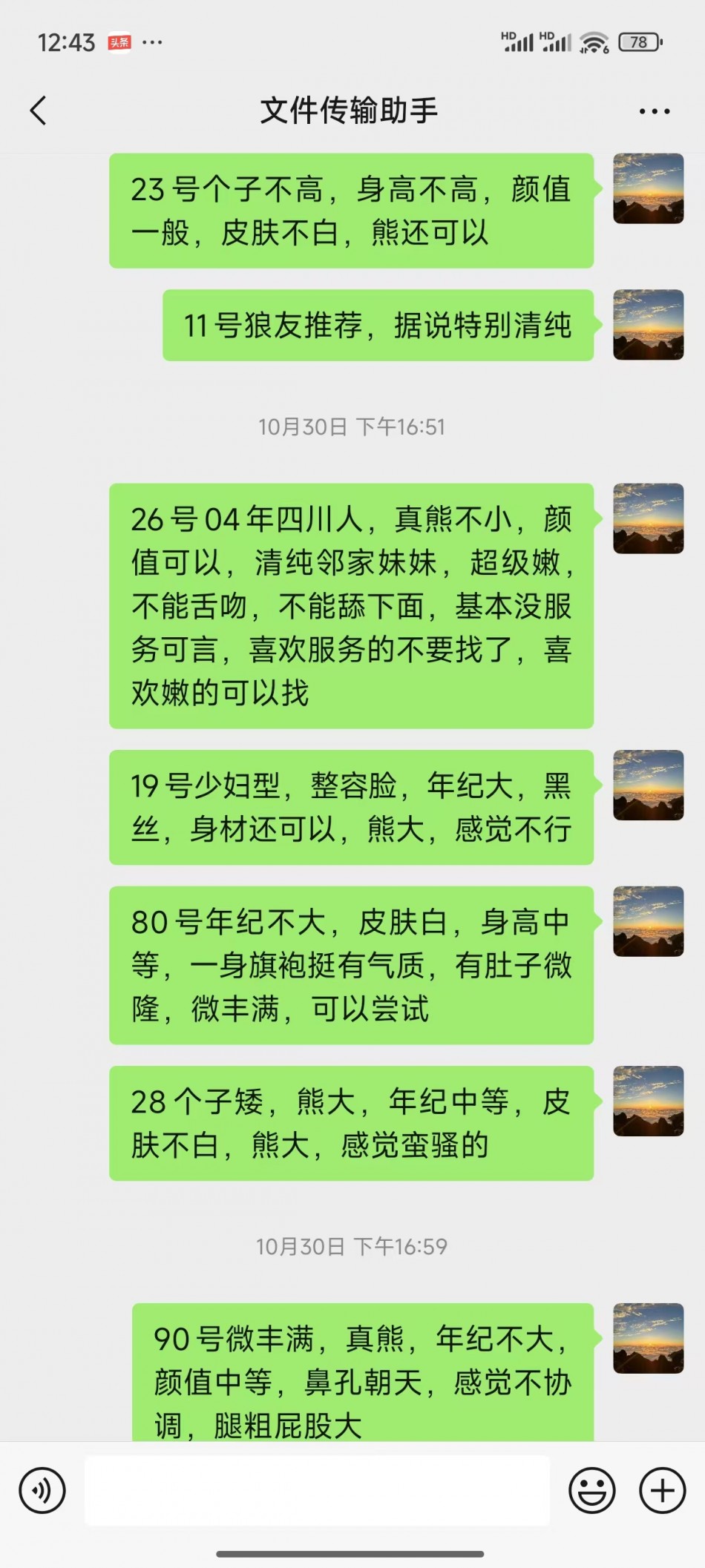Switch to voice message input
Viewport: 705px width, 1568px height.
(x=42, y=1490)
